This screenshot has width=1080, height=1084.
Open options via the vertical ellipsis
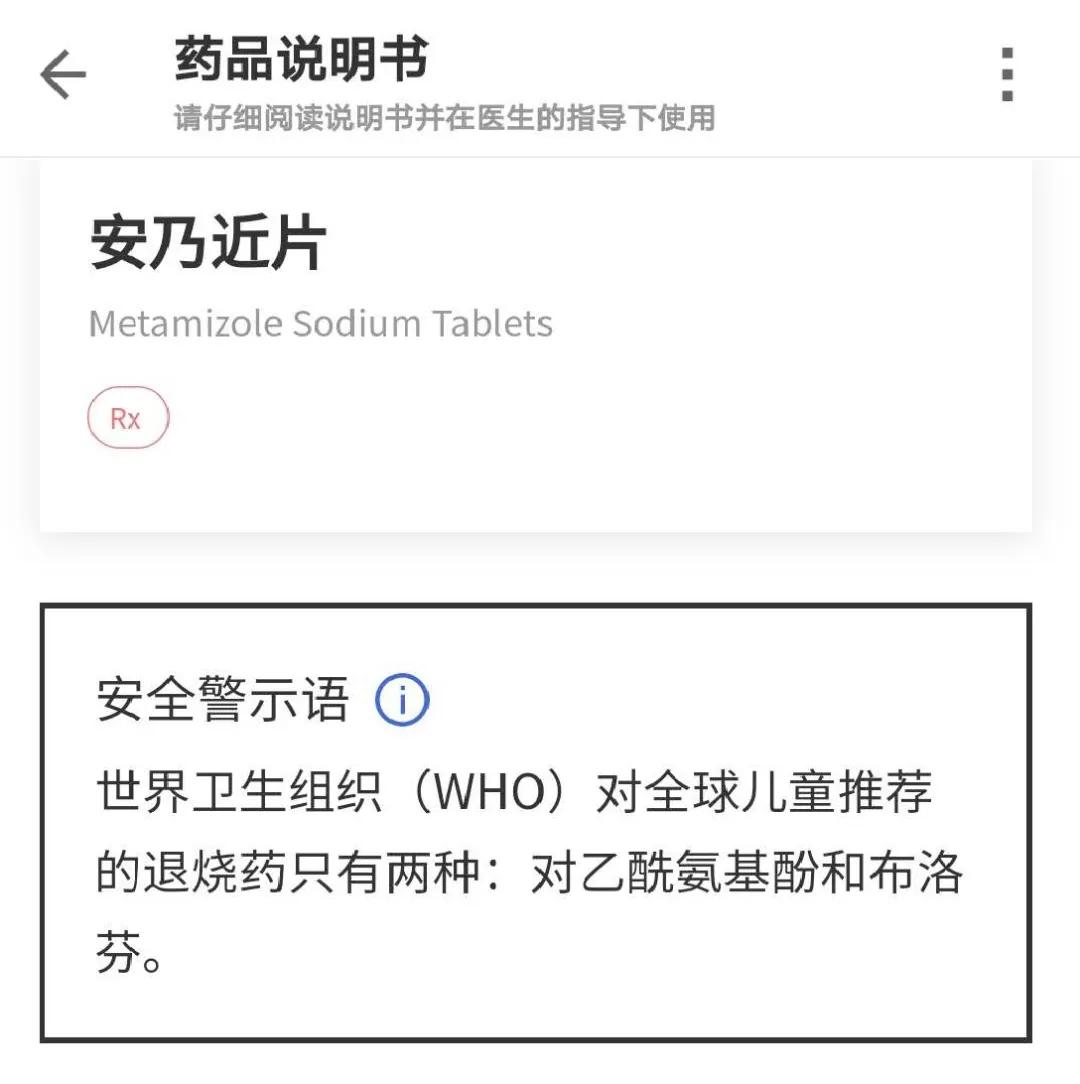click(1005, 72)
